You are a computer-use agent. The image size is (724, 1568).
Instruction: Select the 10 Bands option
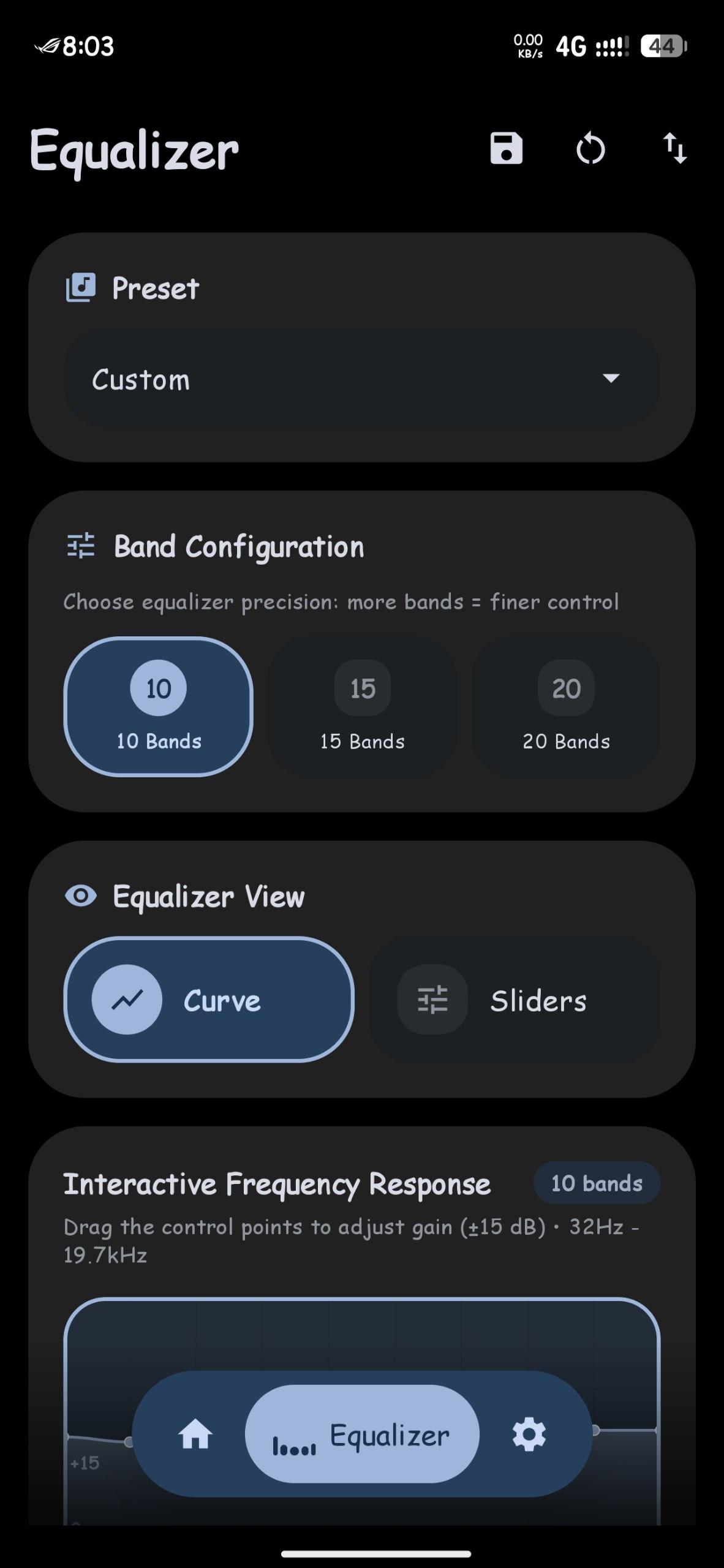pos(159,706)
